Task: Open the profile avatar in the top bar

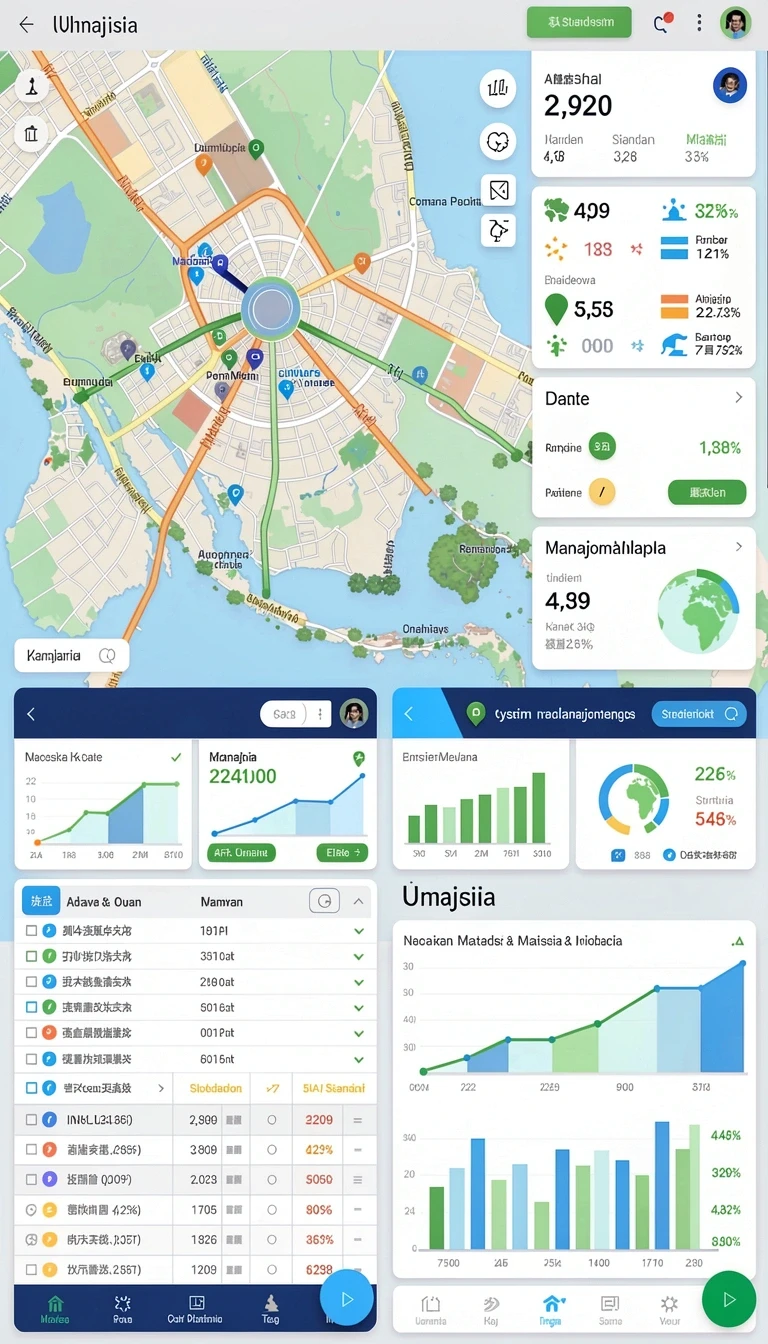Action: click(736, 23)
